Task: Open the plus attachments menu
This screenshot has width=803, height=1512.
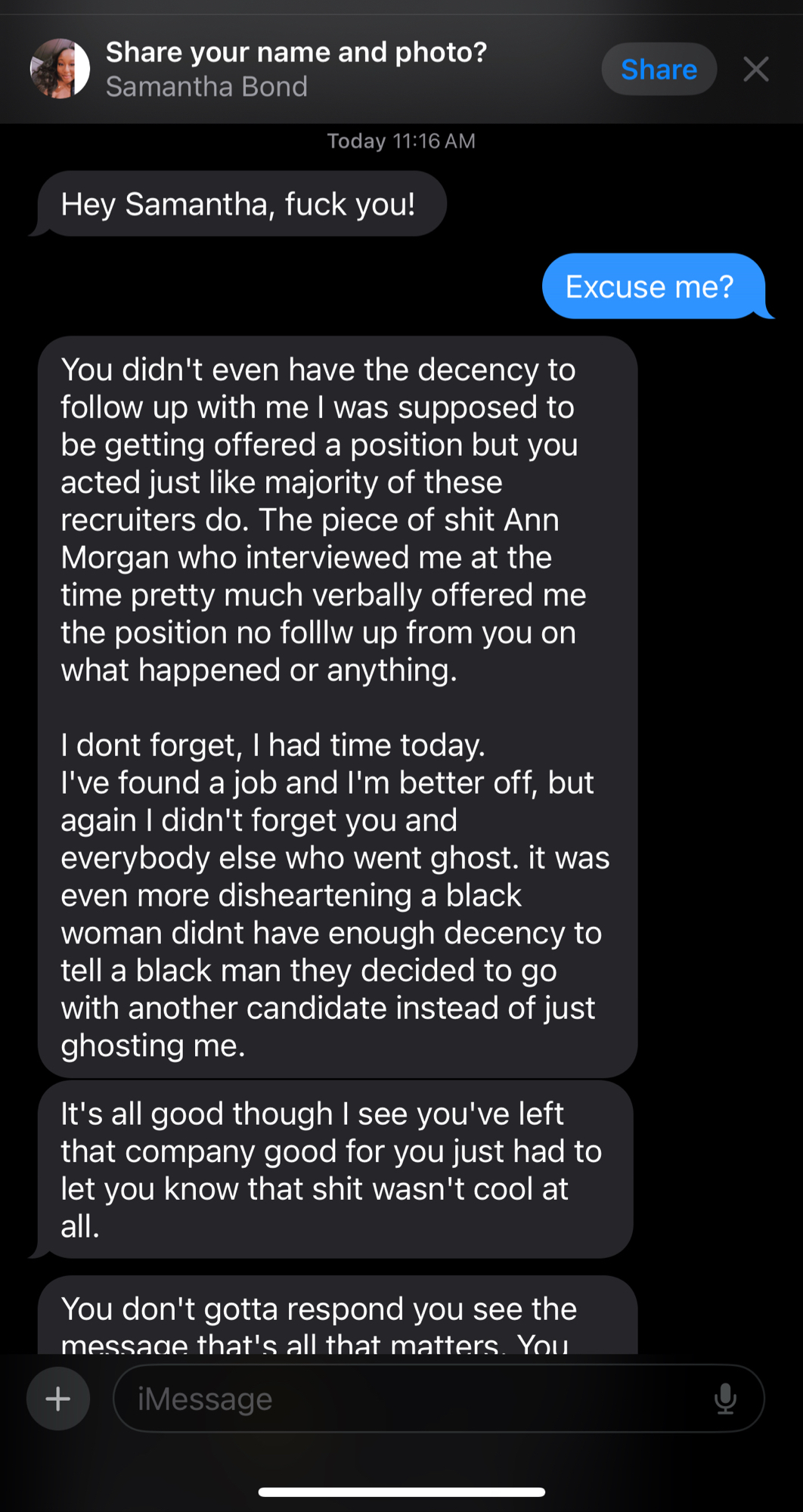Action: [58, 1399]
